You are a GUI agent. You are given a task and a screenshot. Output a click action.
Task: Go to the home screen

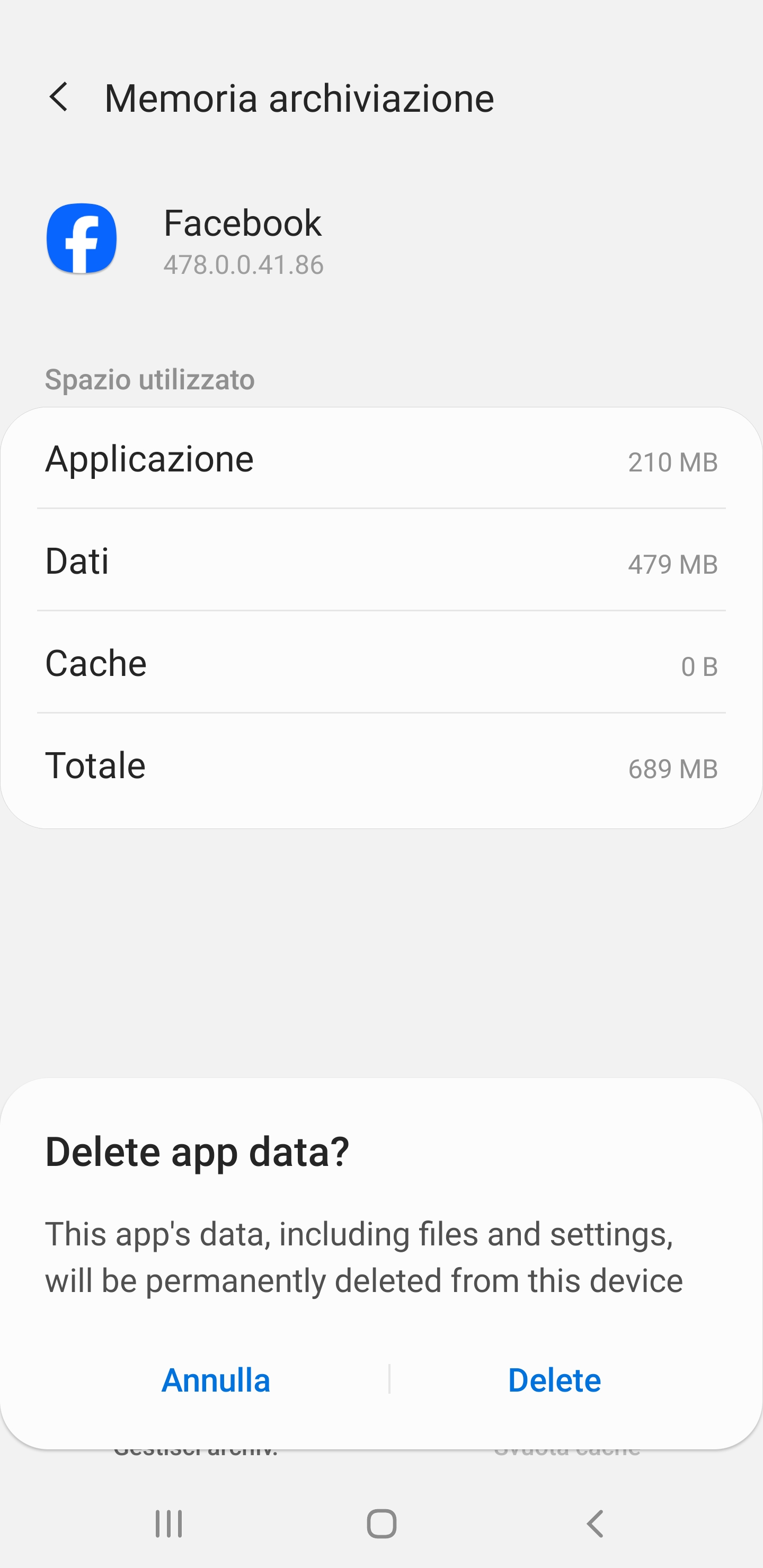[382, 1524]
